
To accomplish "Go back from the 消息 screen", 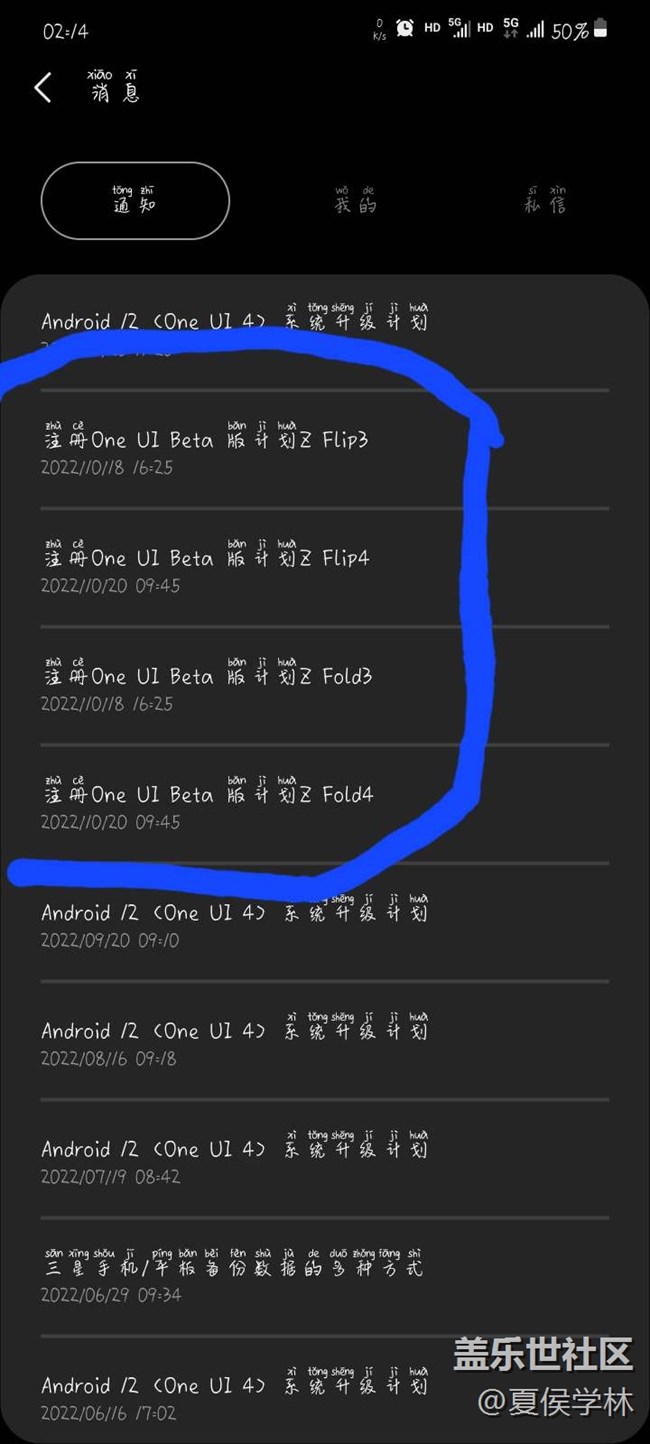I will tap(43, 88).
